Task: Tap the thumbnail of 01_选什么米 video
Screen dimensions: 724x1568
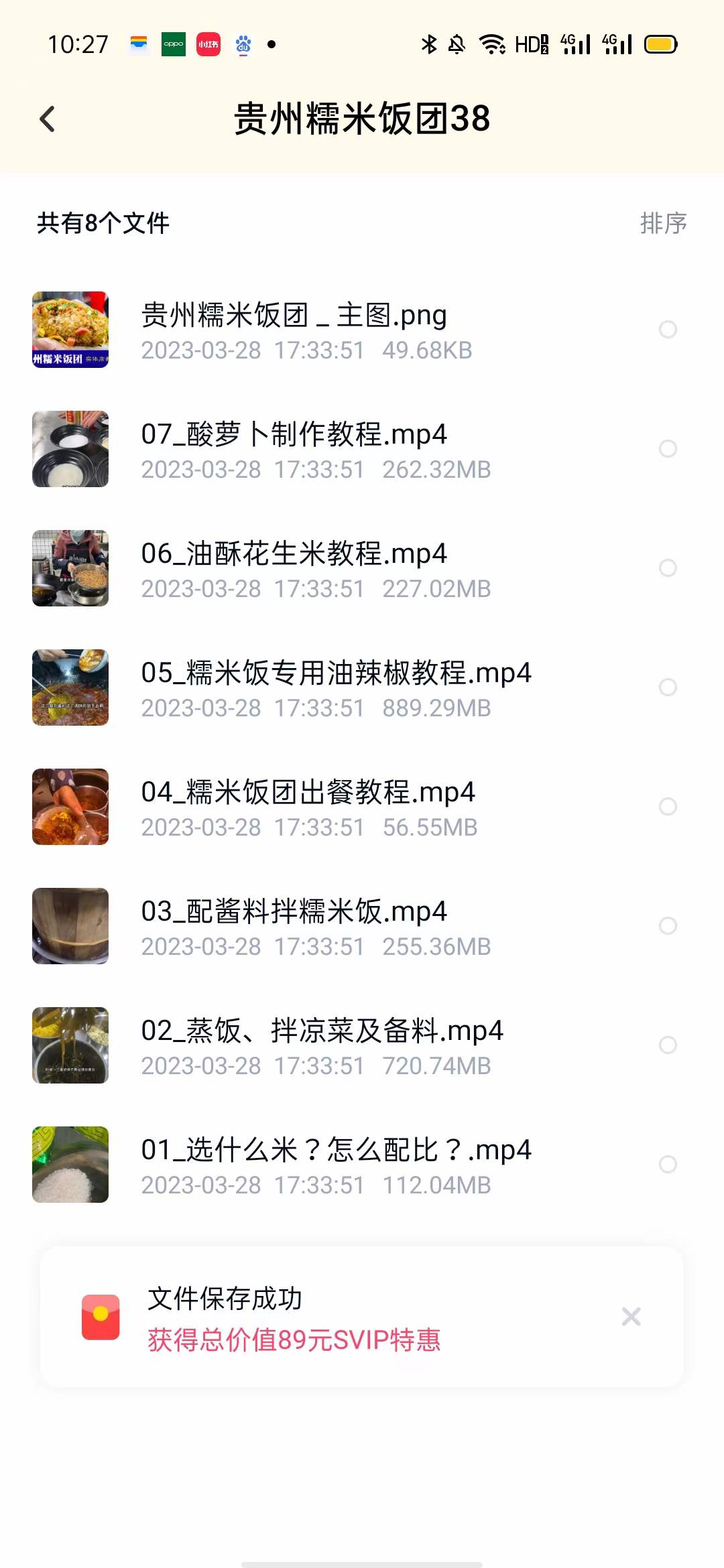Action: pyautogui.click(x=70, y=1164)
